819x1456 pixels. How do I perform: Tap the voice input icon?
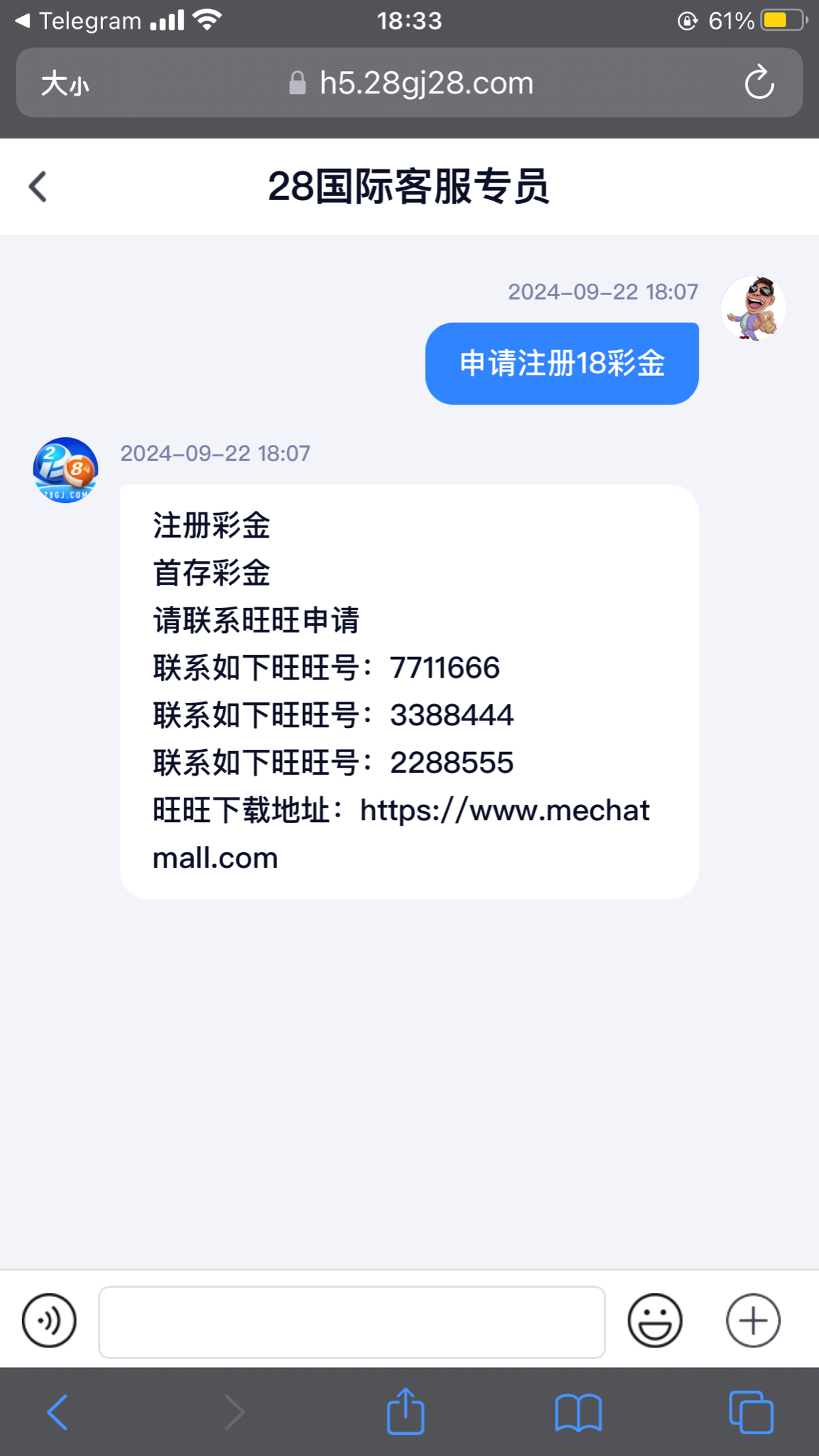click(49, 1321)
